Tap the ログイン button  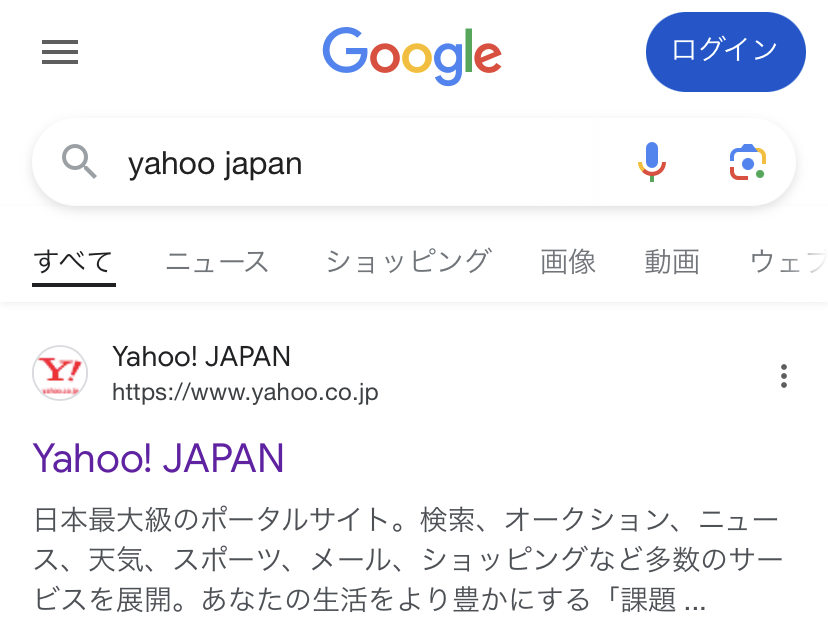725,51
